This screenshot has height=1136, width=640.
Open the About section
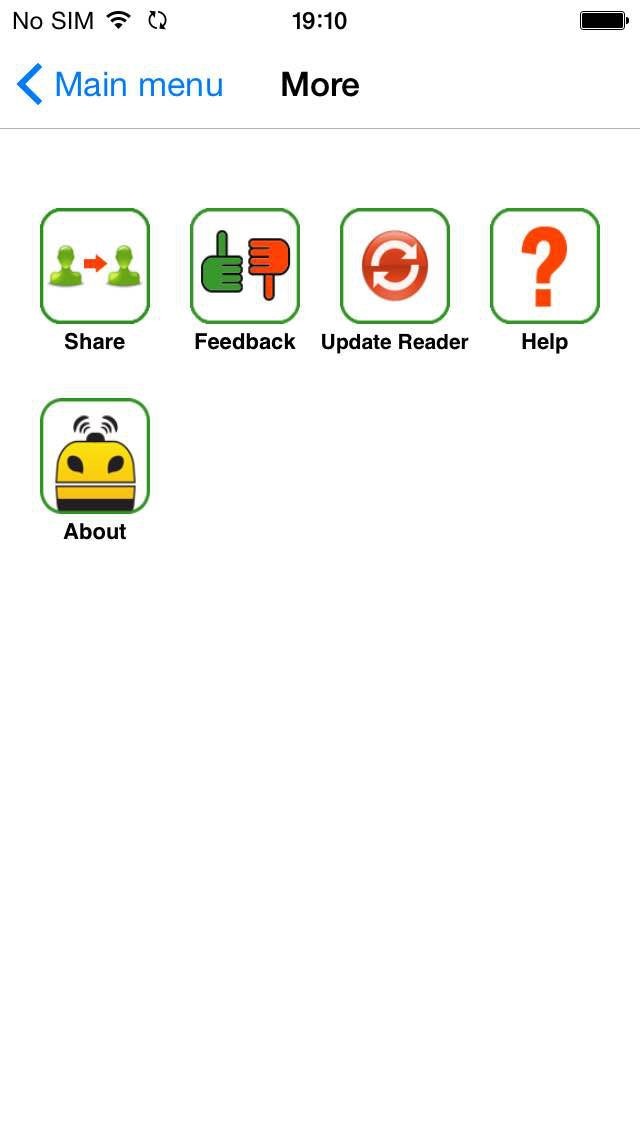95,456
